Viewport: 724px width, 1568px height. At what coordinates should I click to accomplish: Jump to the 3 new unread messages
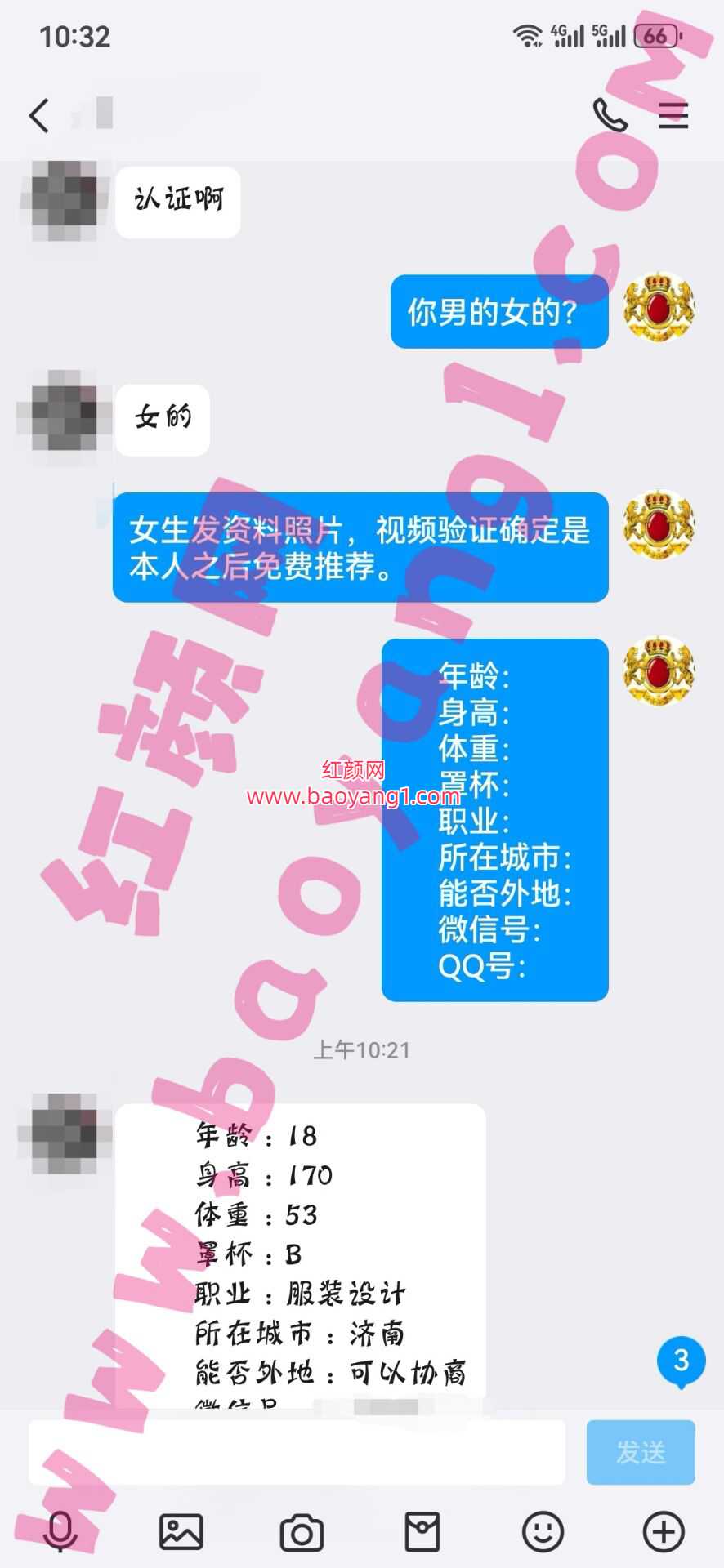coord(681,1361)
